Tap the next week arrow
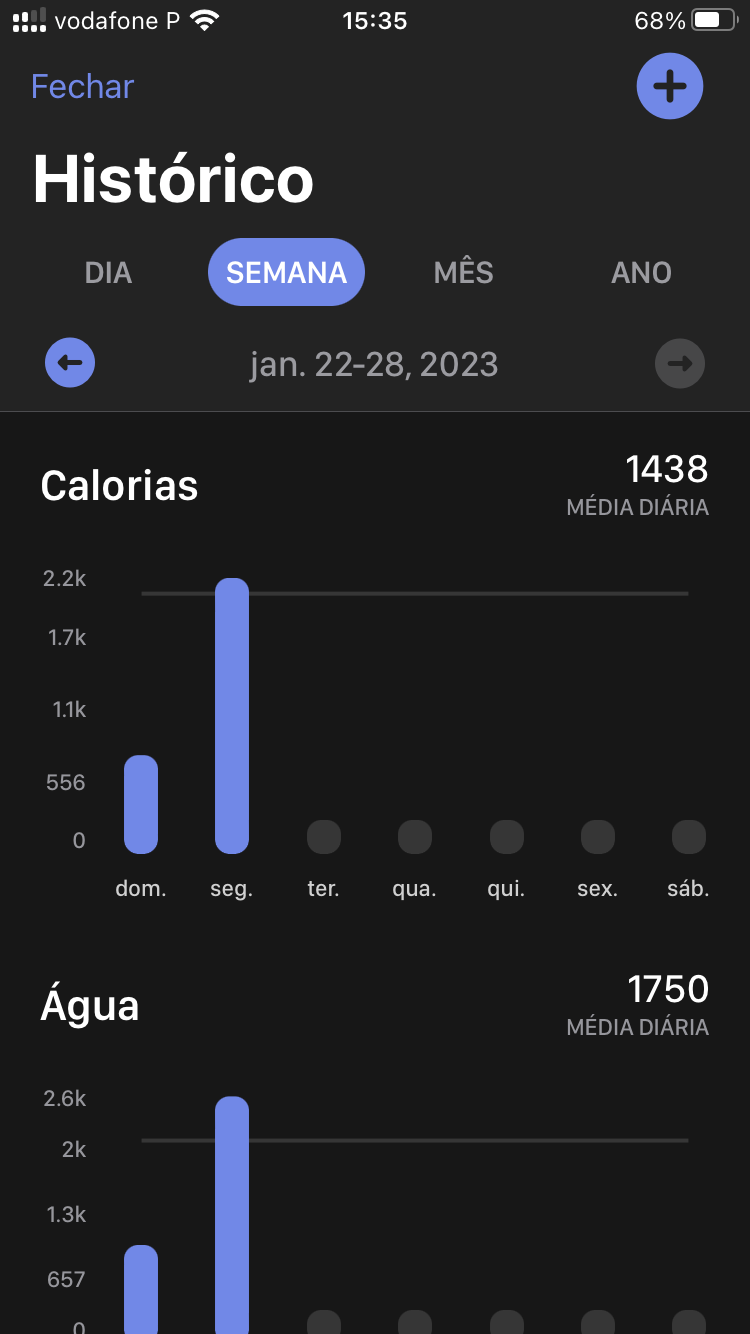 click(x=680, y=363)
